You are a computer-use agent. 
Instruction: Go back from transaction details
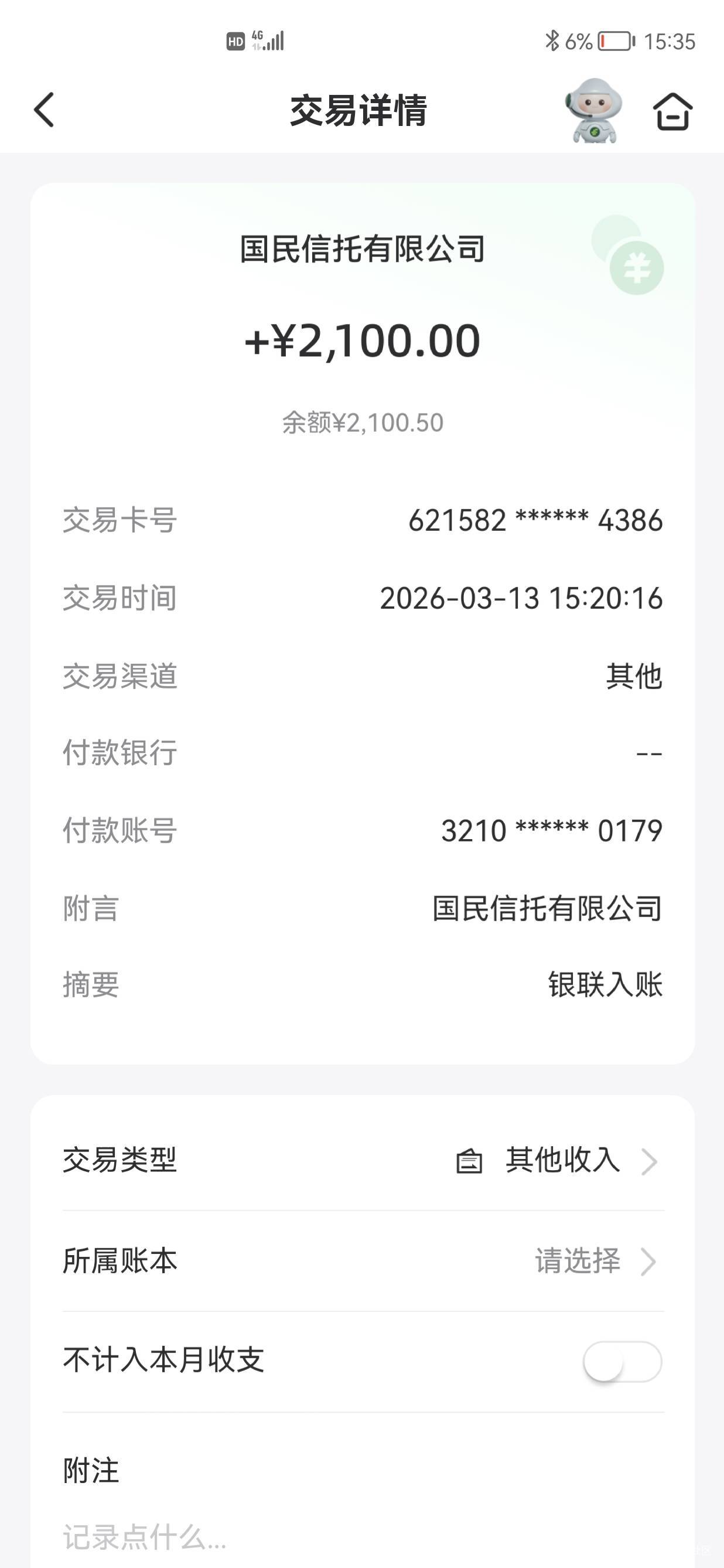(45, 110)
